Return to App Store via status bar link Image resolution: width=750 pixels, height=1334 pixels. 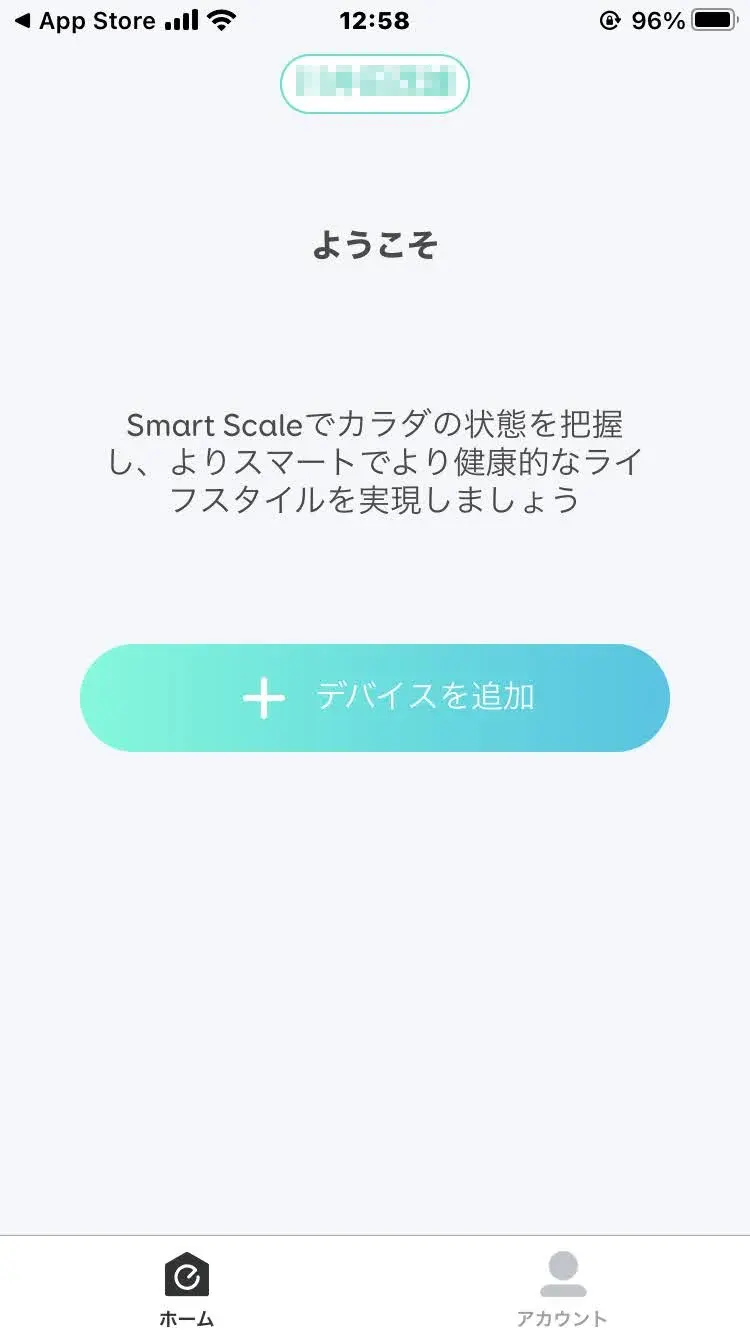pos(85,20)
